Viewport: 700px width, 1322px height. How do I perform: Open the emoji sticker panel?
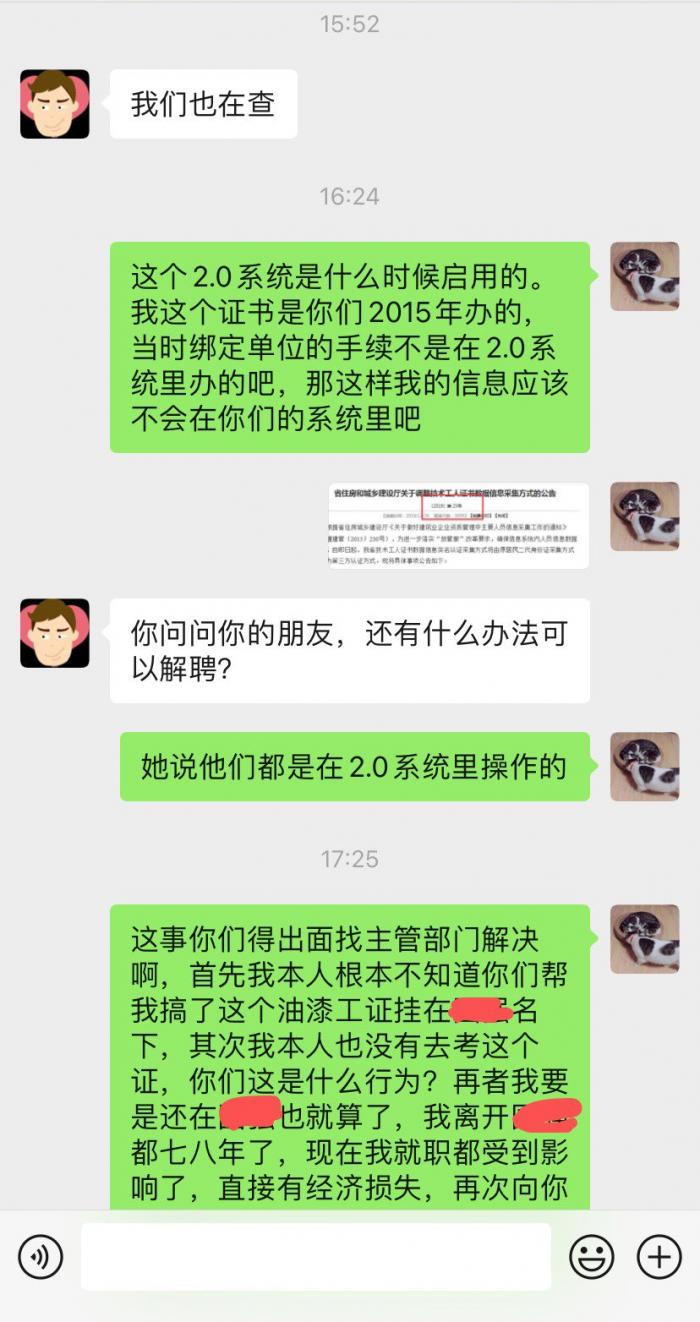point(592,1257)
